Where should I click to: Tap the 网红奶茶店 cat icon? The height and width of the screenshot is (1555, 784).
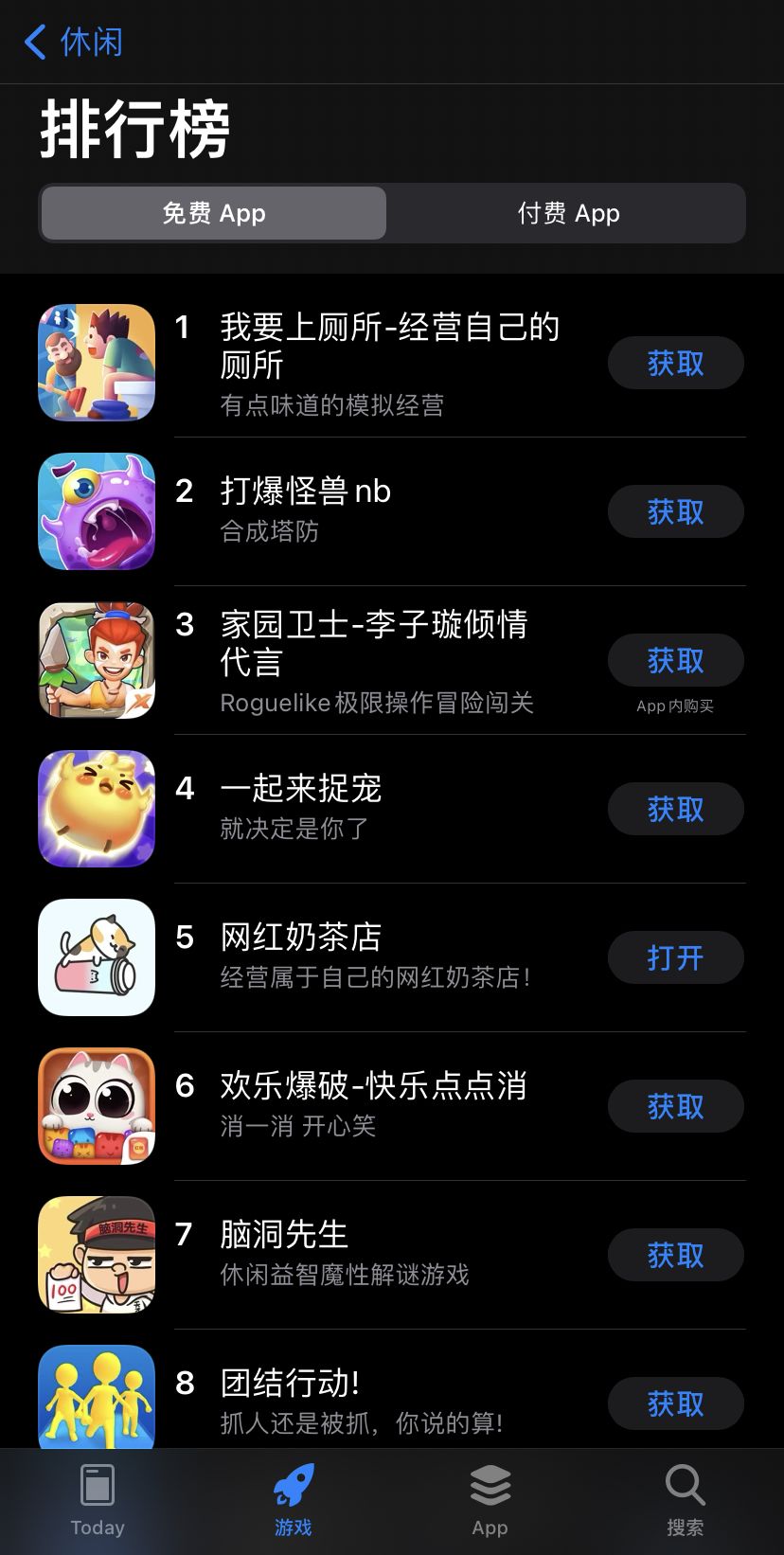click(x=96, y=957)
